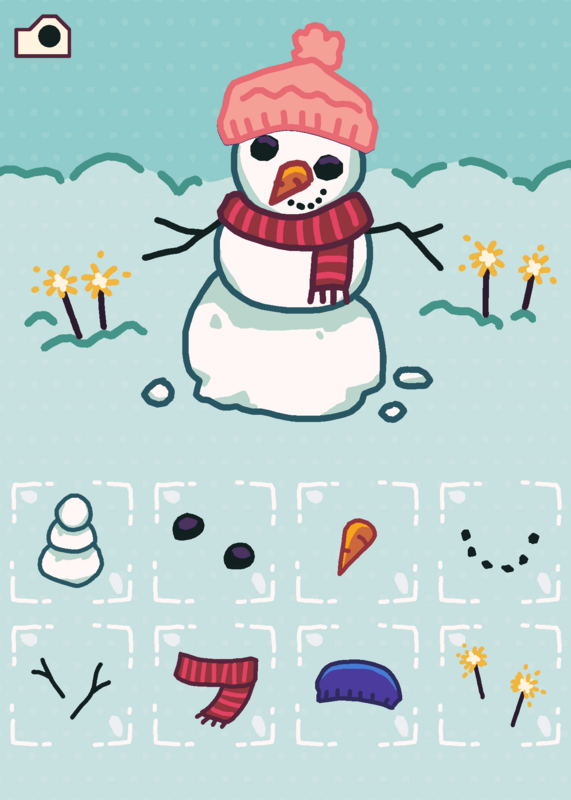Select the dotted smile mouth tile
Image resolution: width=571 pixels, height=800 pixels.
click(x=500, y=542)
